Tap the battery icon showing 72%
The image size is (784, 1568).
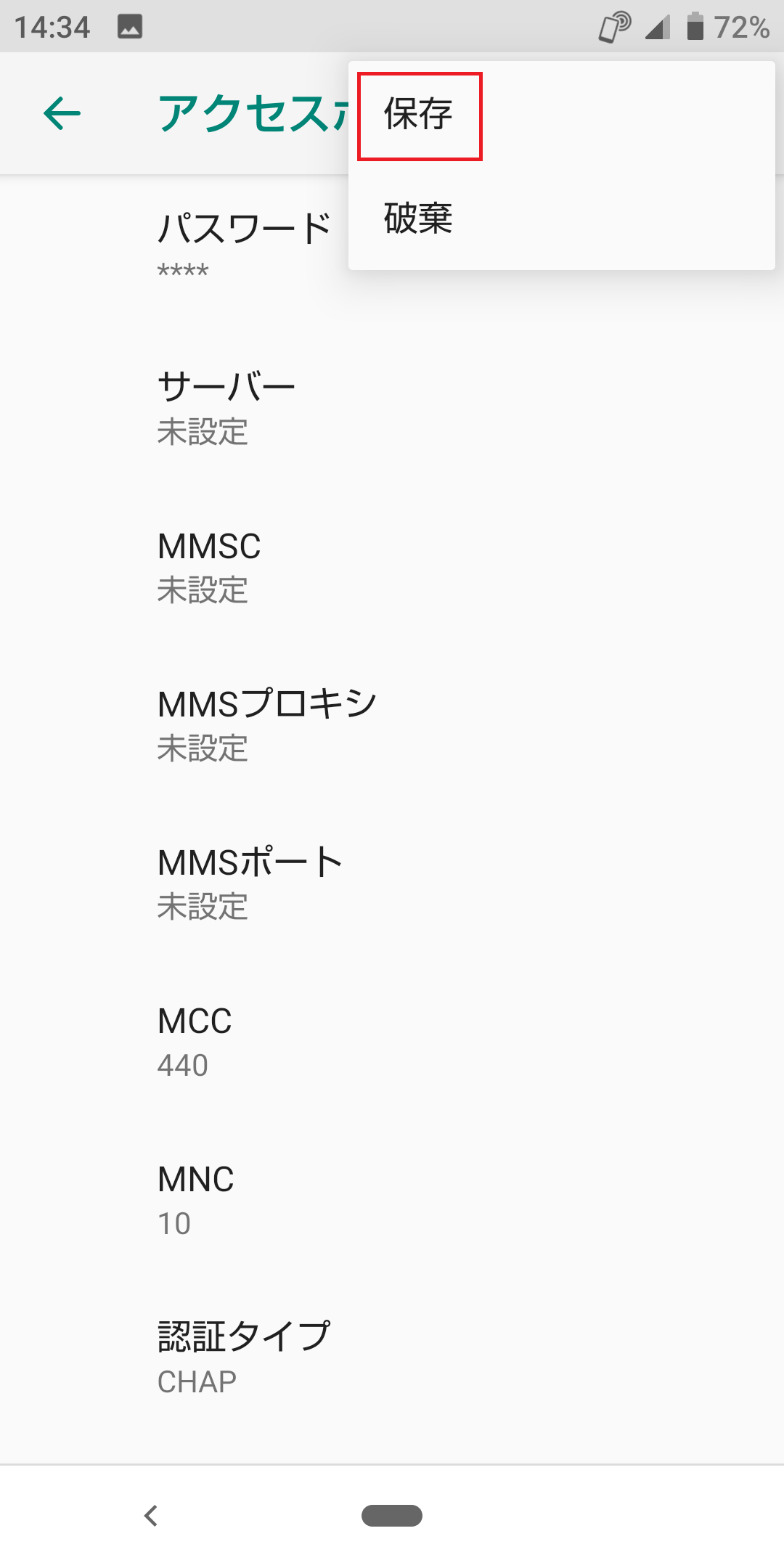[x=695, y=28]
